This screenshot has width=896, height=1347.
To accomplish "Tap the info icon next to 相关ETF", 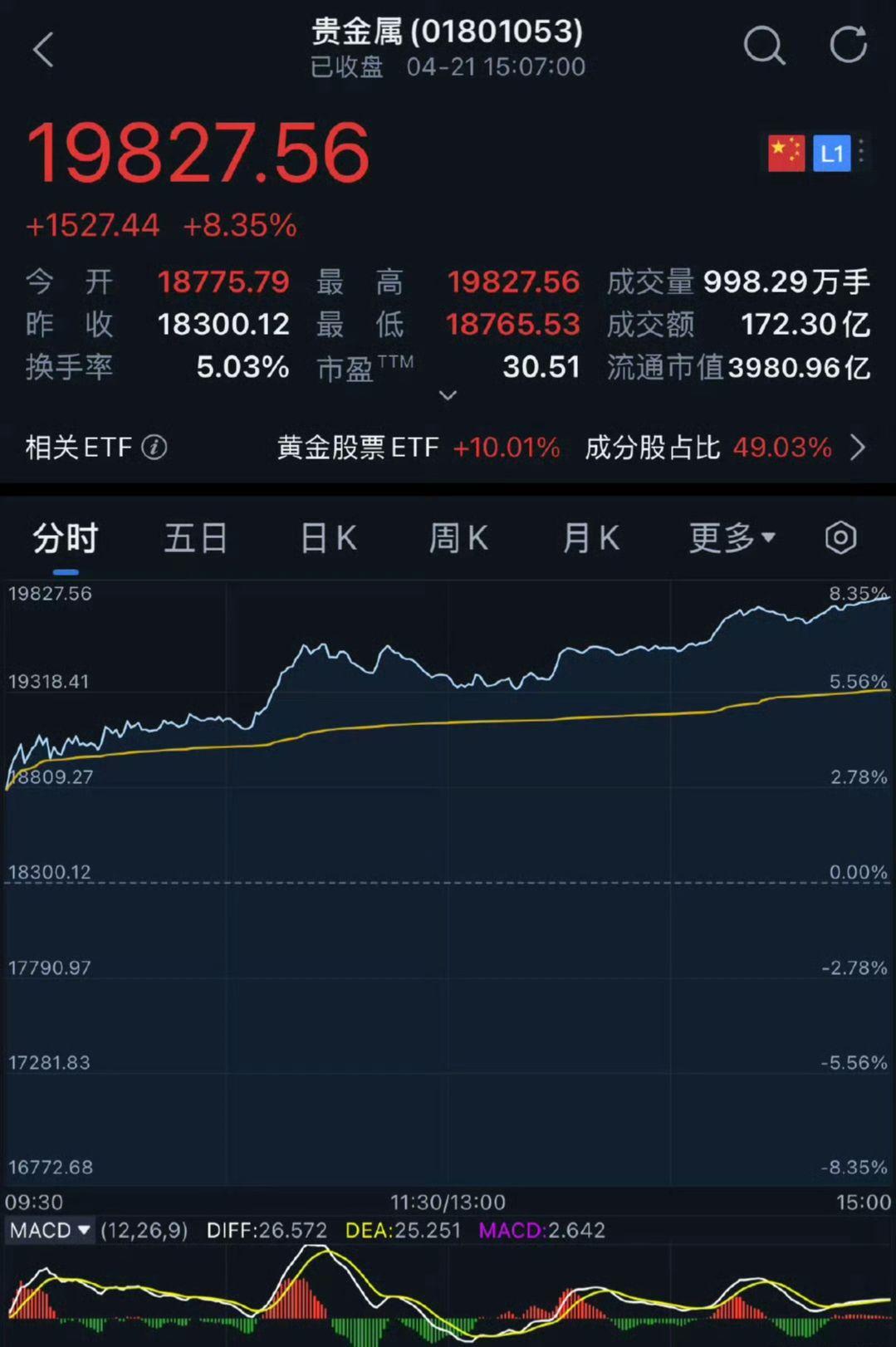I will tap(153, 448).
